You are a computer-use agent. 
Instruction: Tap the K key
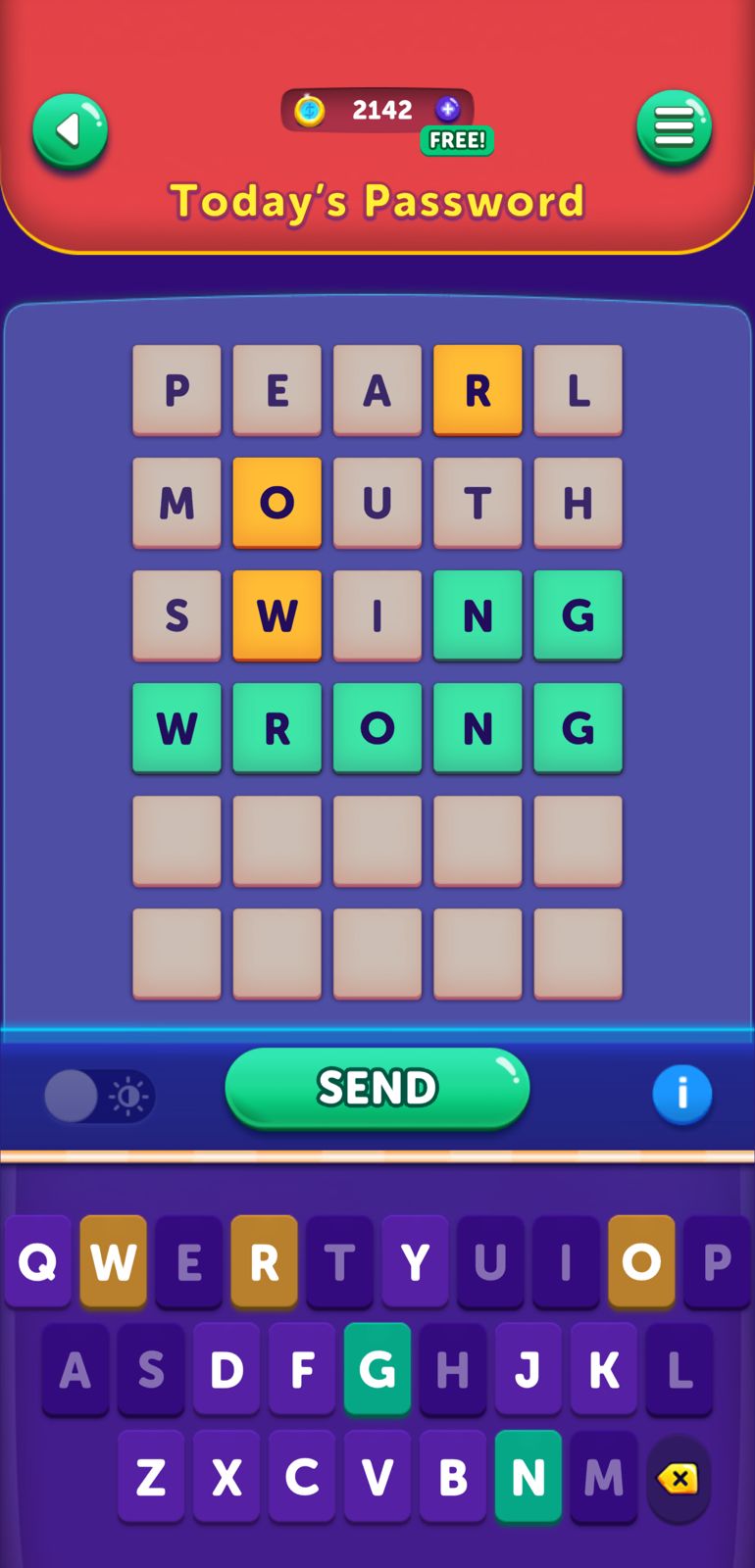(603, 1369)
